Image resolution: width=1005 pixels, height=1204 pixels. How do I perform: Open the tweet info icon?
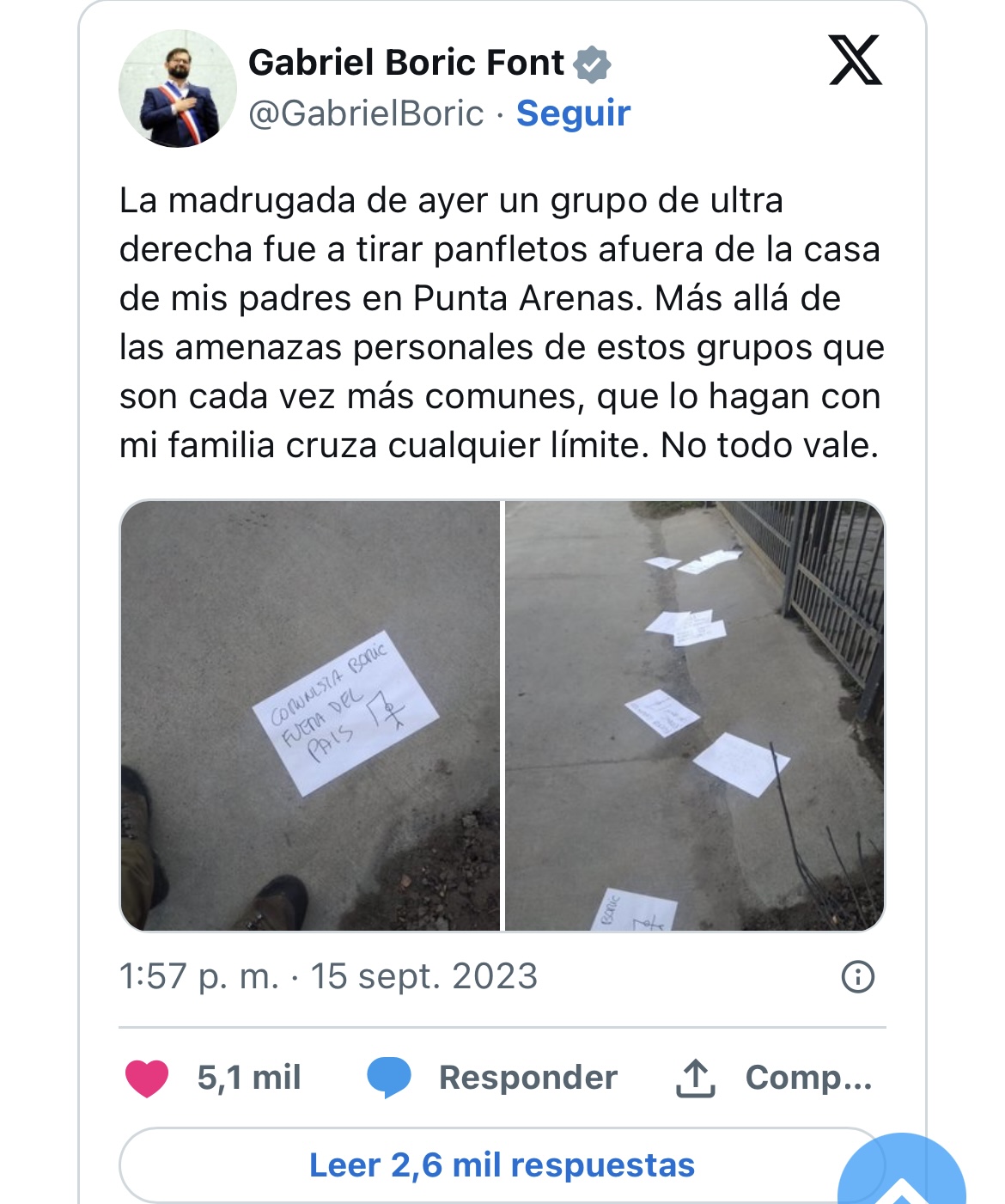click(857, 977)
